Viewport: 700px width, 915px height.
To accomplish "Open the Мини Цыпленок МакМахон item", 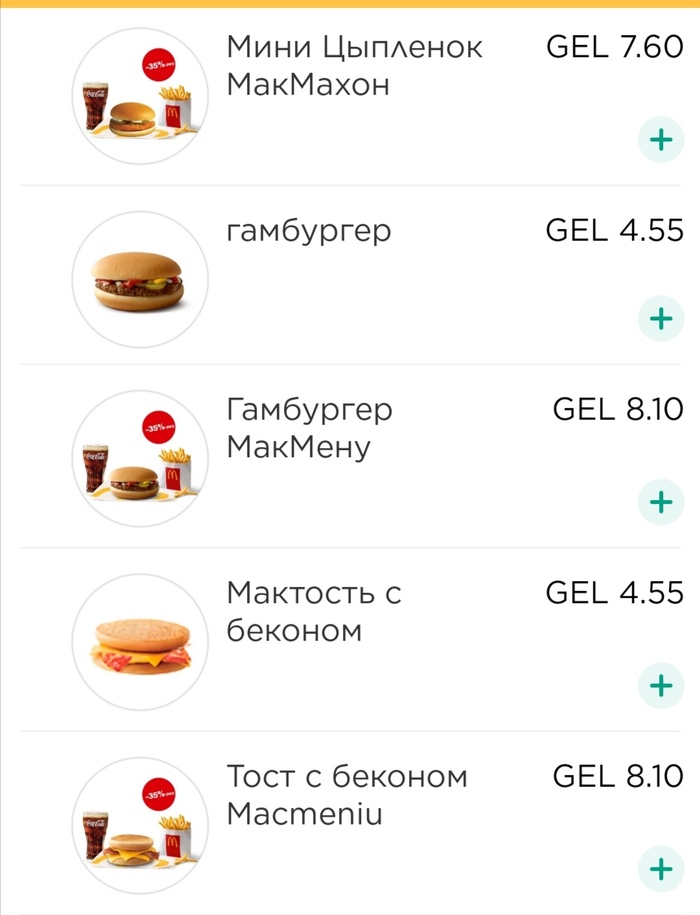I will (x=355, y=66).
